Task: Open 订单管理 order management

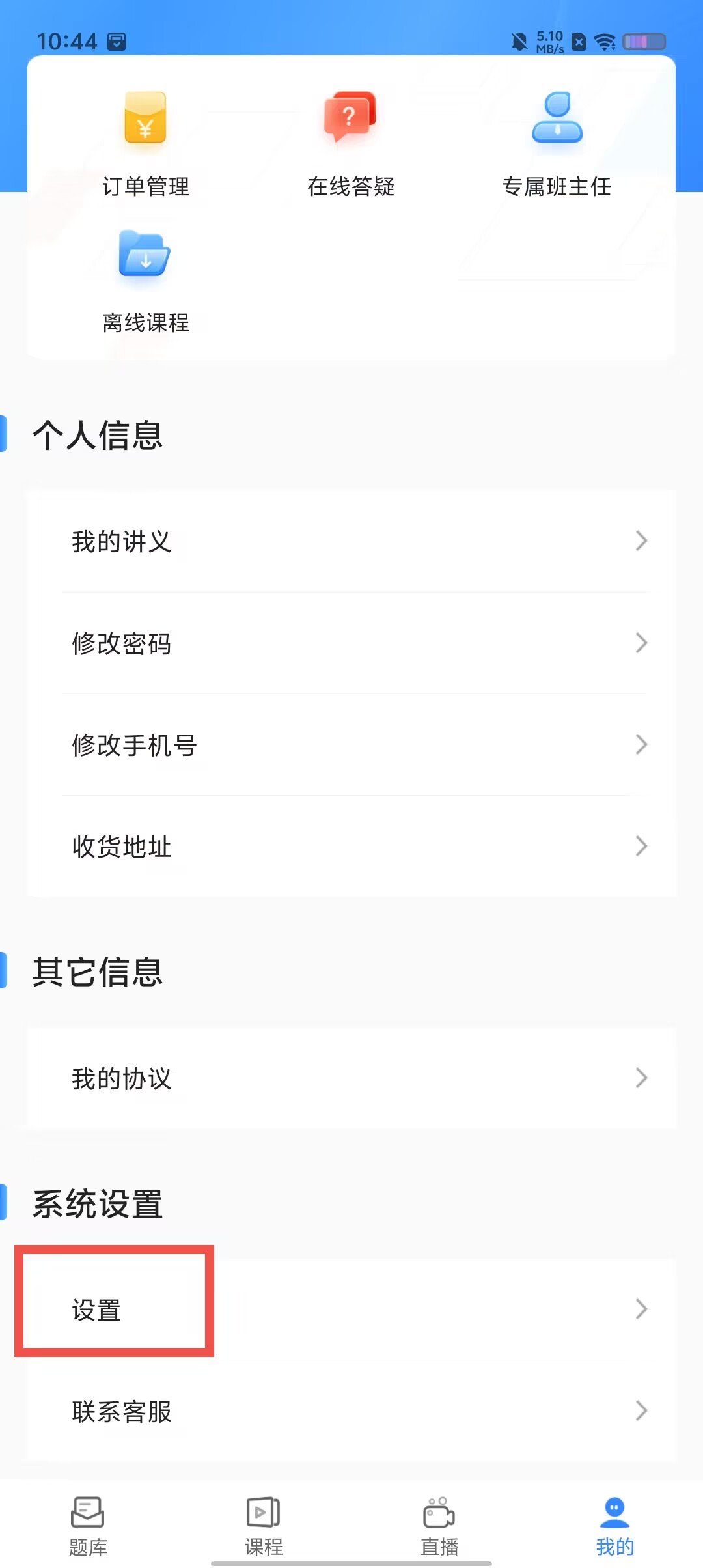Action: [146, 145]
